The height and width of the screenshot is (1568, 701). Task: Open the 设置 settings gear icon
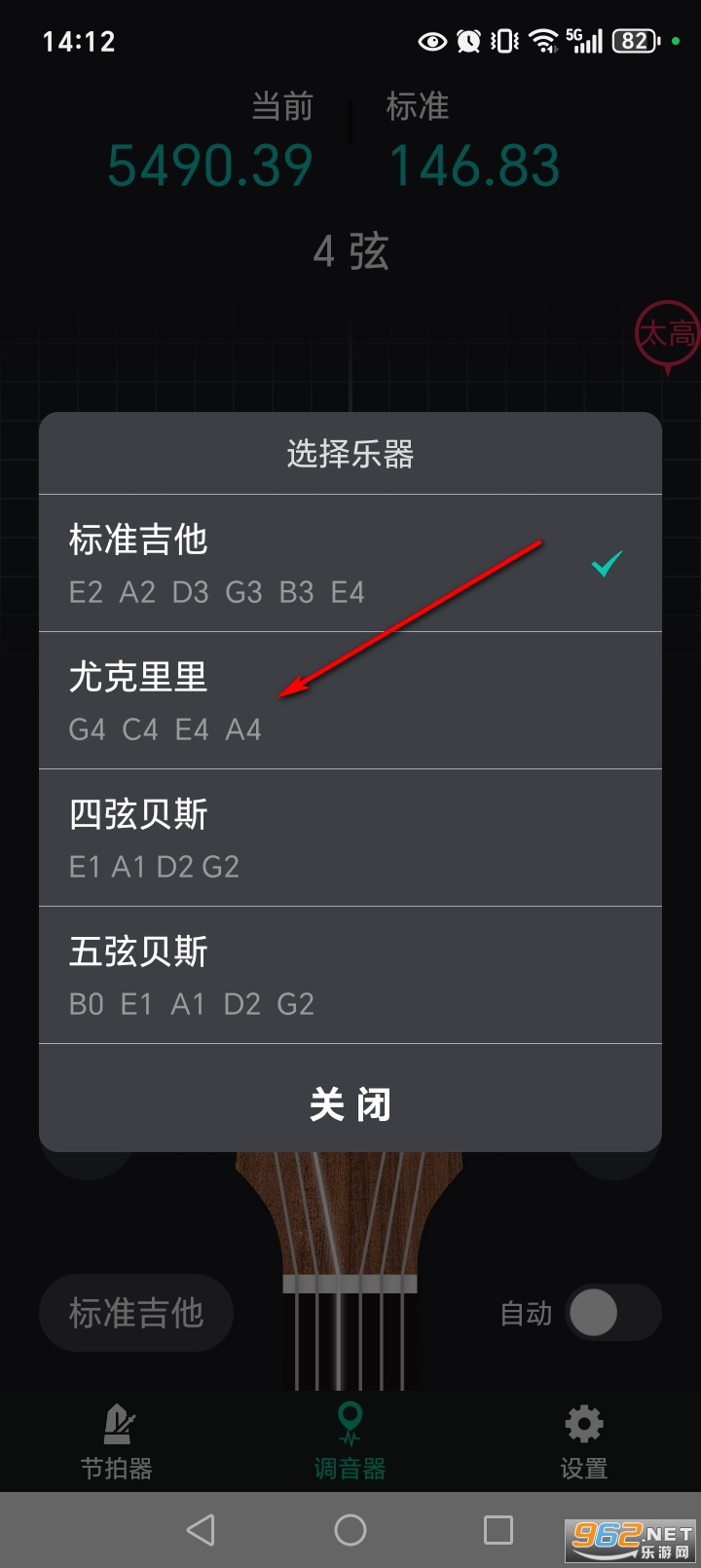coord(582,1425)
